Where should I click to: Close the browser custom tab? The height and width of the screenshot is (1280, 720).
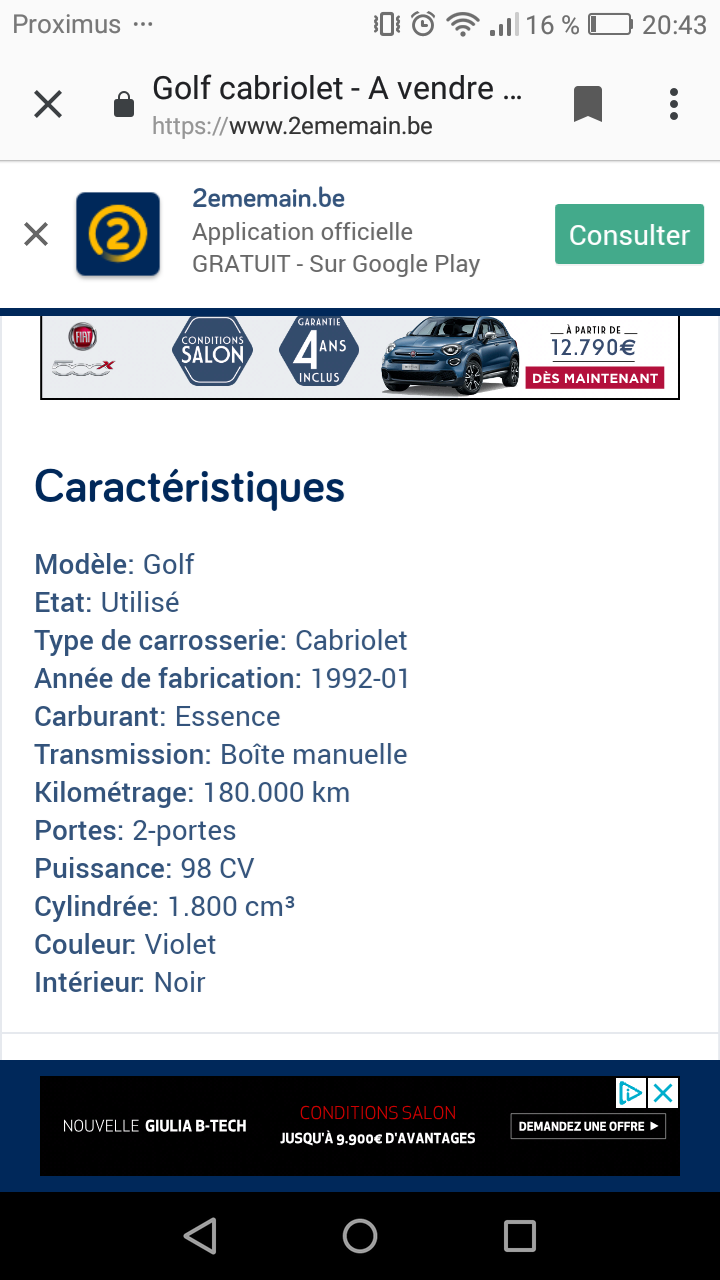tap(48, 104)
